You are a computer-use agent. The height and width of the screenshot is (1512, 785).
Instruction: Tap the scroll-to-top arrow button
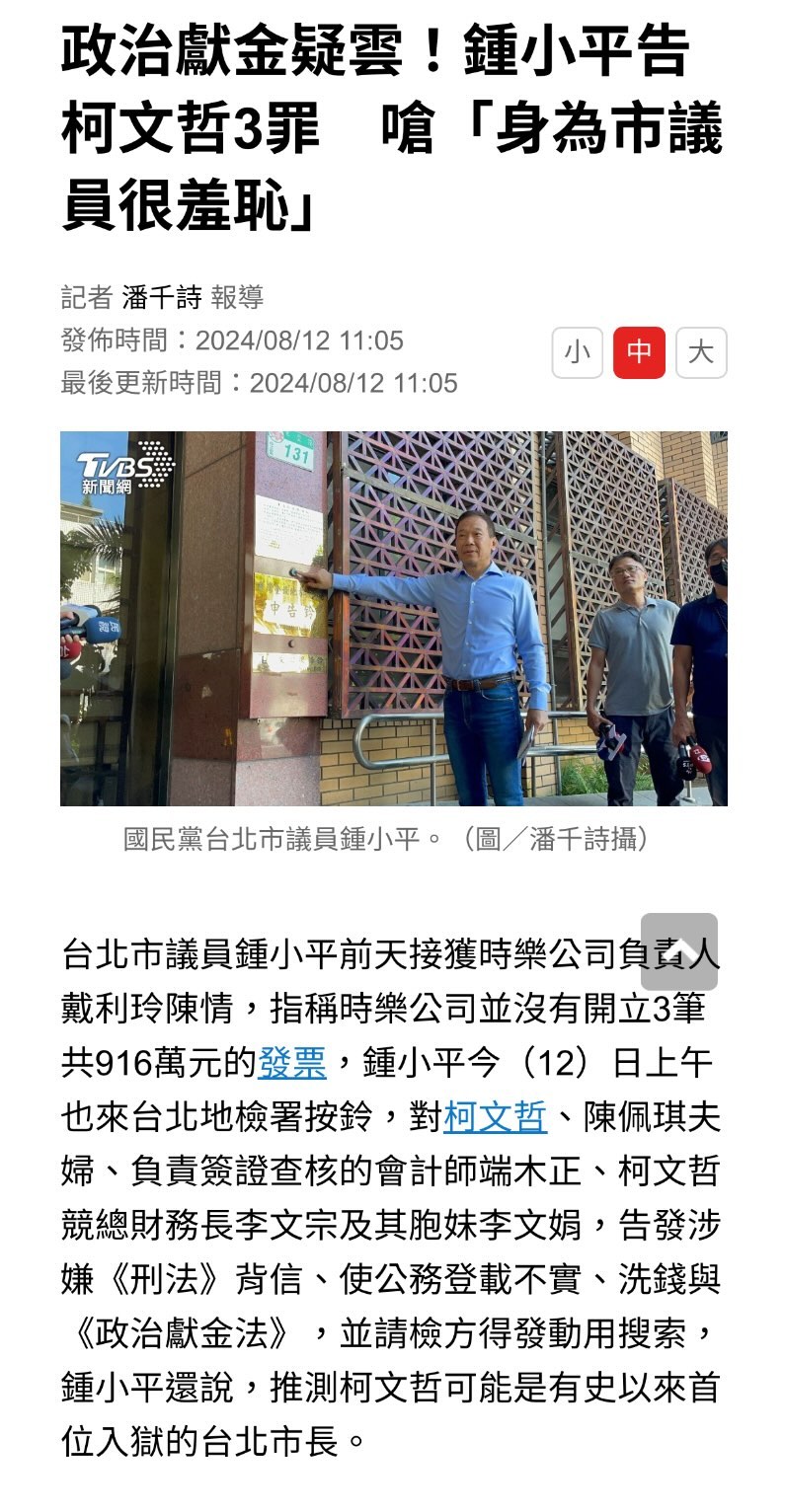click(x=679, y=951)
